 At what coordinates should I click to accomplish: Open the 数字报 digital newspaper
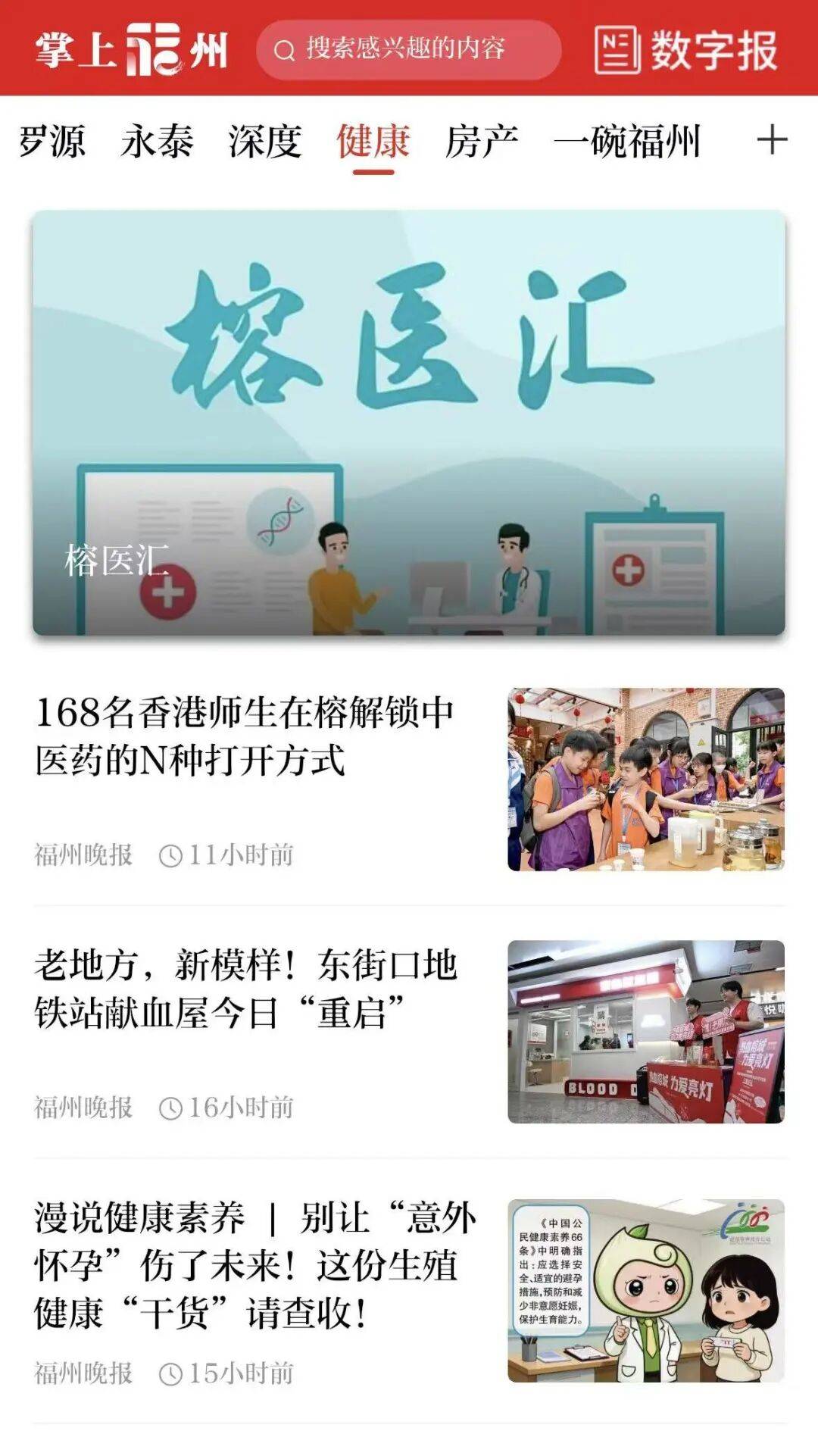(686, 50)
